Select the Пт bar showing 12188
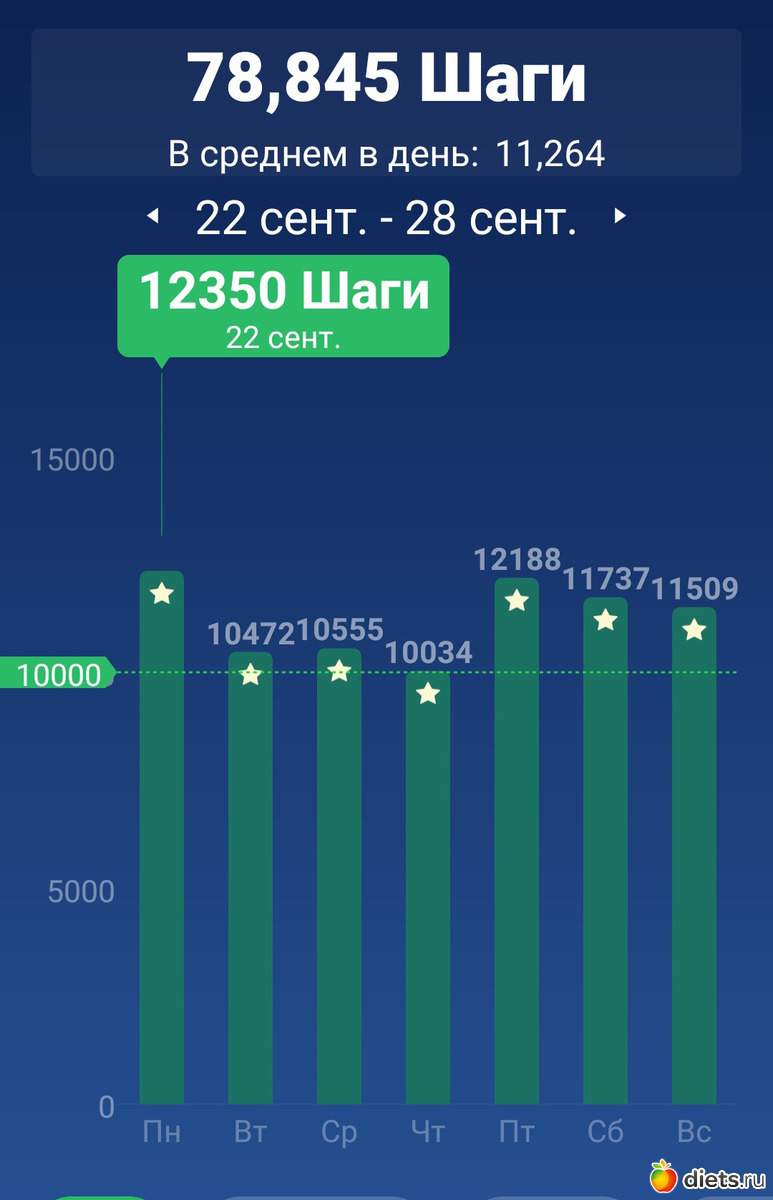This screenshot has width=773, height=1200. [516, 842]
